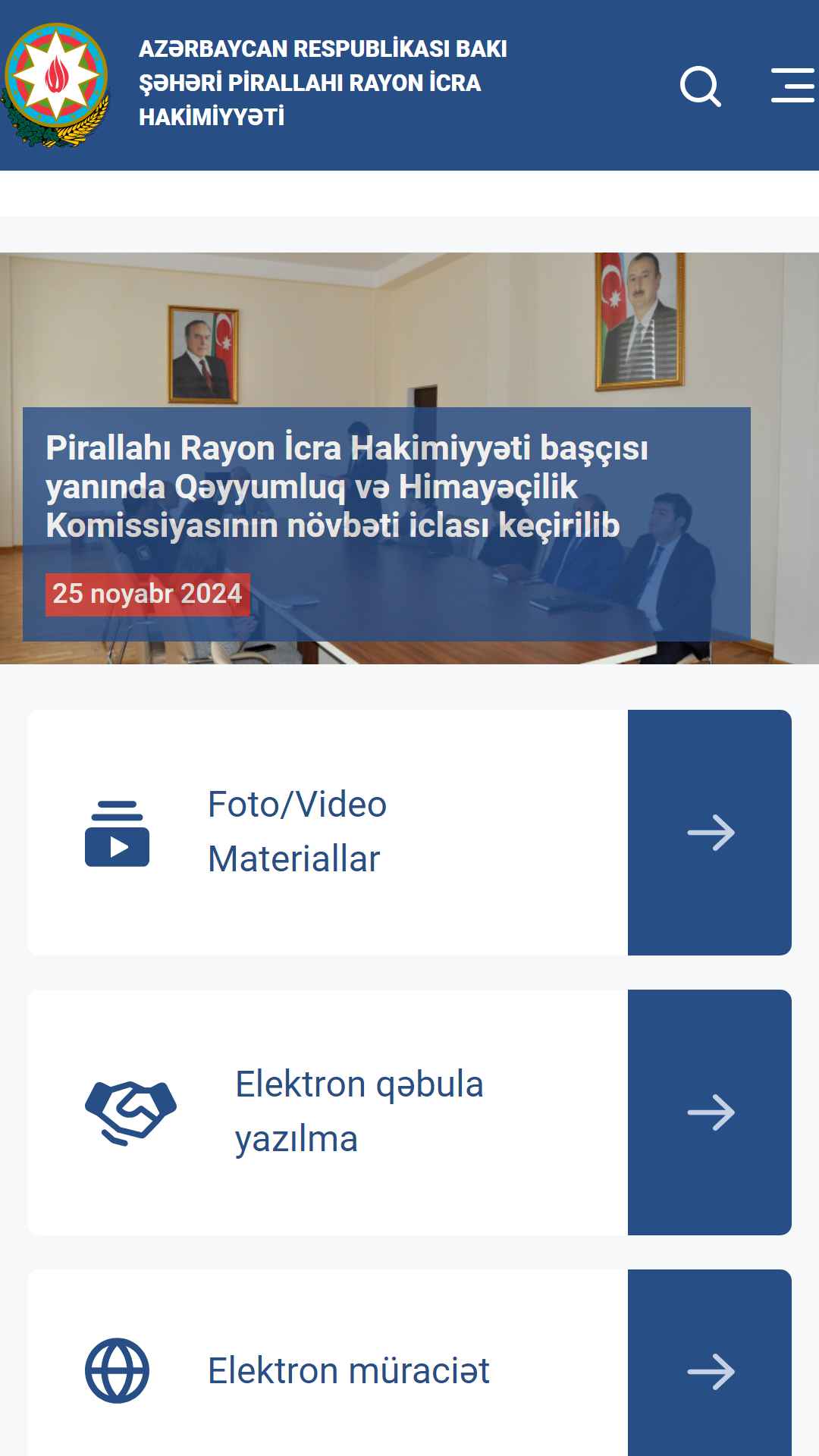Open the search icon in the header
Screen dimensions: 819x1456
coord(701,86)
